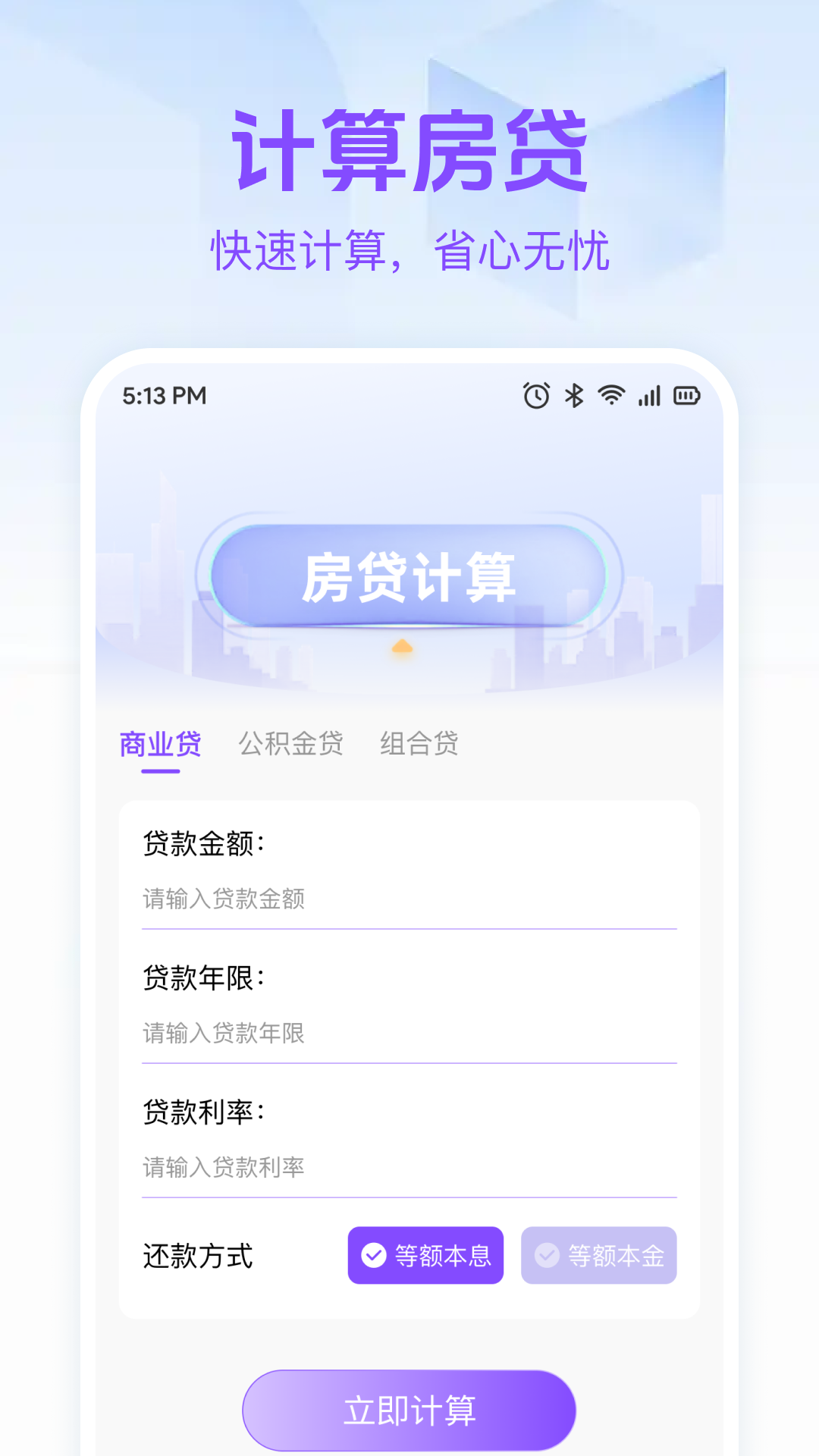Toggle the highlighted repayment option off
Screen dimensions: 819x1456
(x=425, y=1257)
